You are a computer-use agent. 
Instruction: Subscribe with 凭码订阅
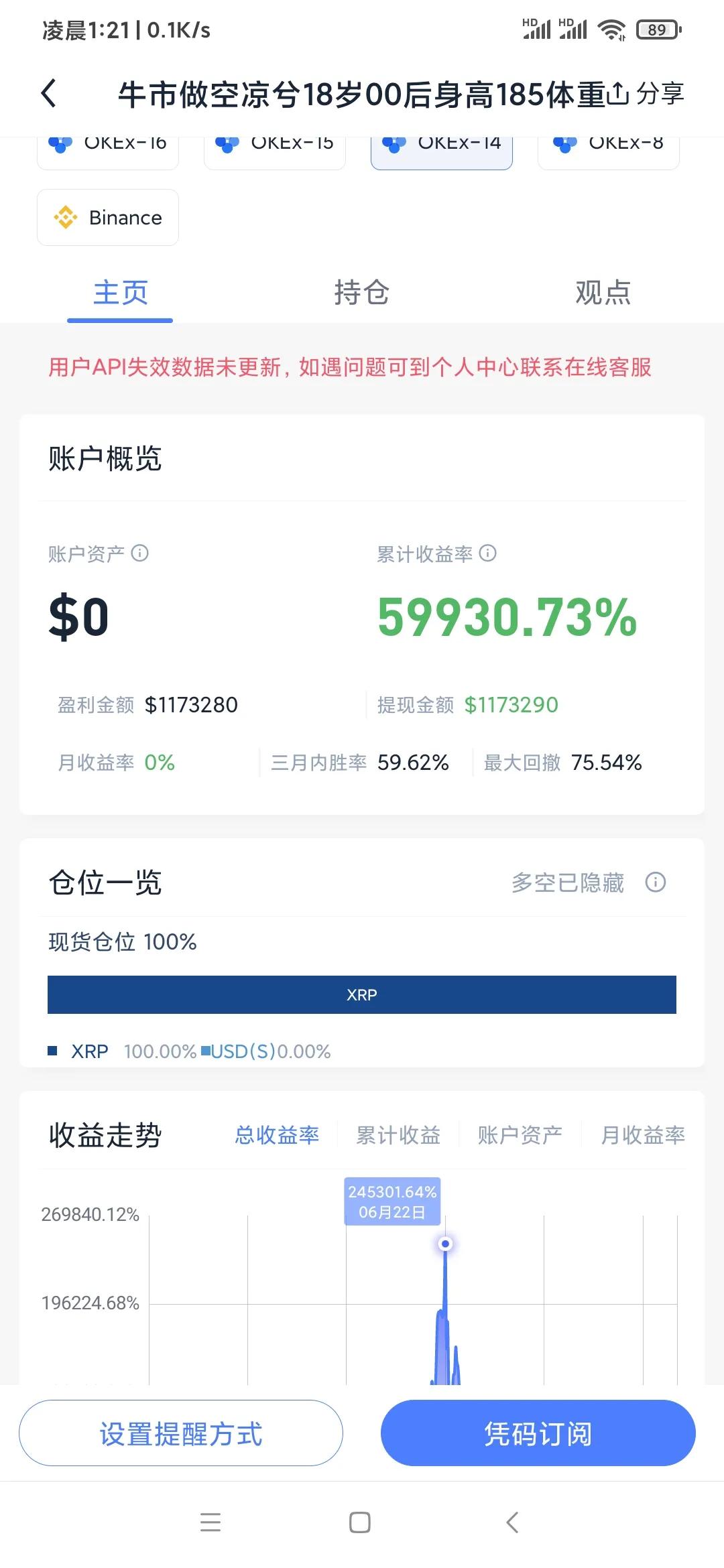538,1433
